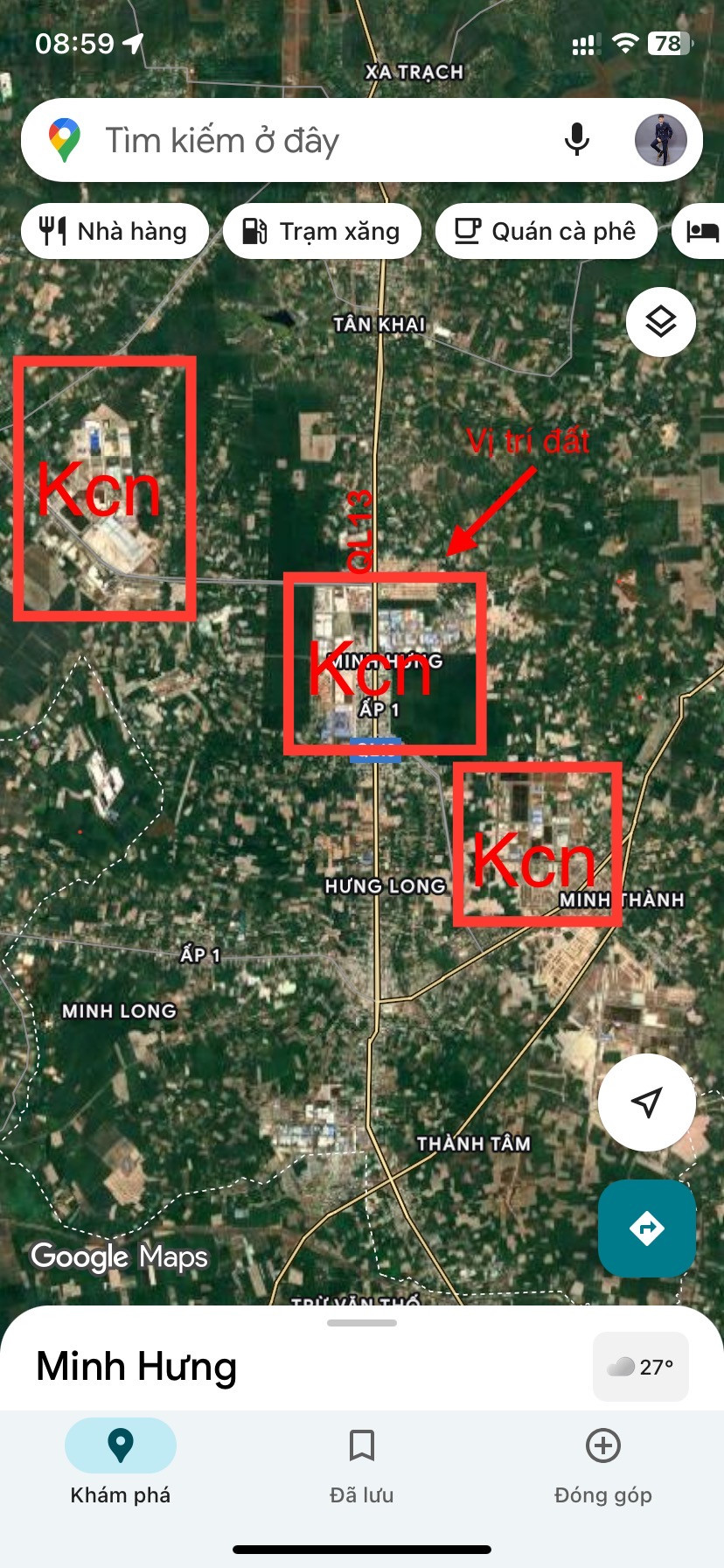Switch to the Đóng góp tab

pos(603,1462)
